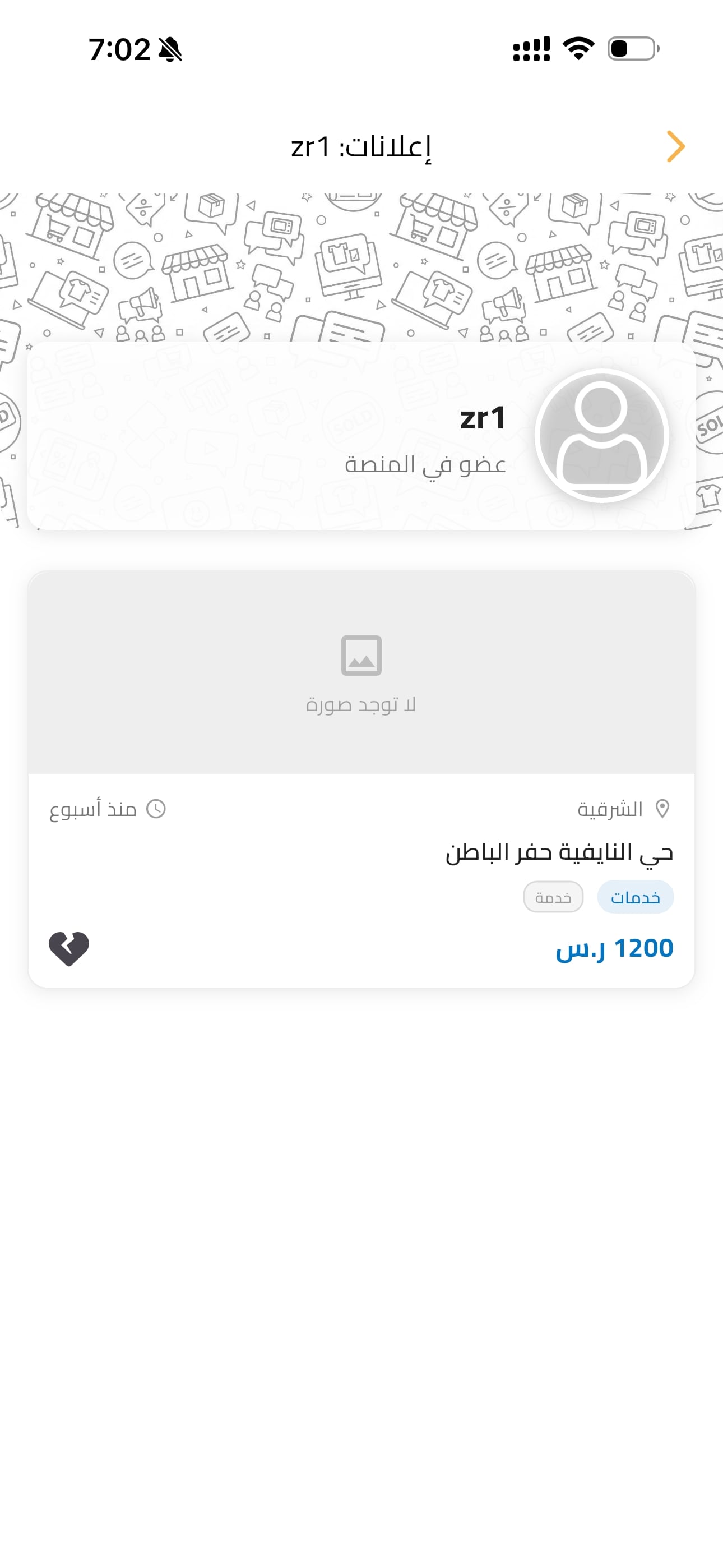The width and height of the screenshot is (723, 1568).
Task: Select the خدمات category chip
Action: click(635, 897)
